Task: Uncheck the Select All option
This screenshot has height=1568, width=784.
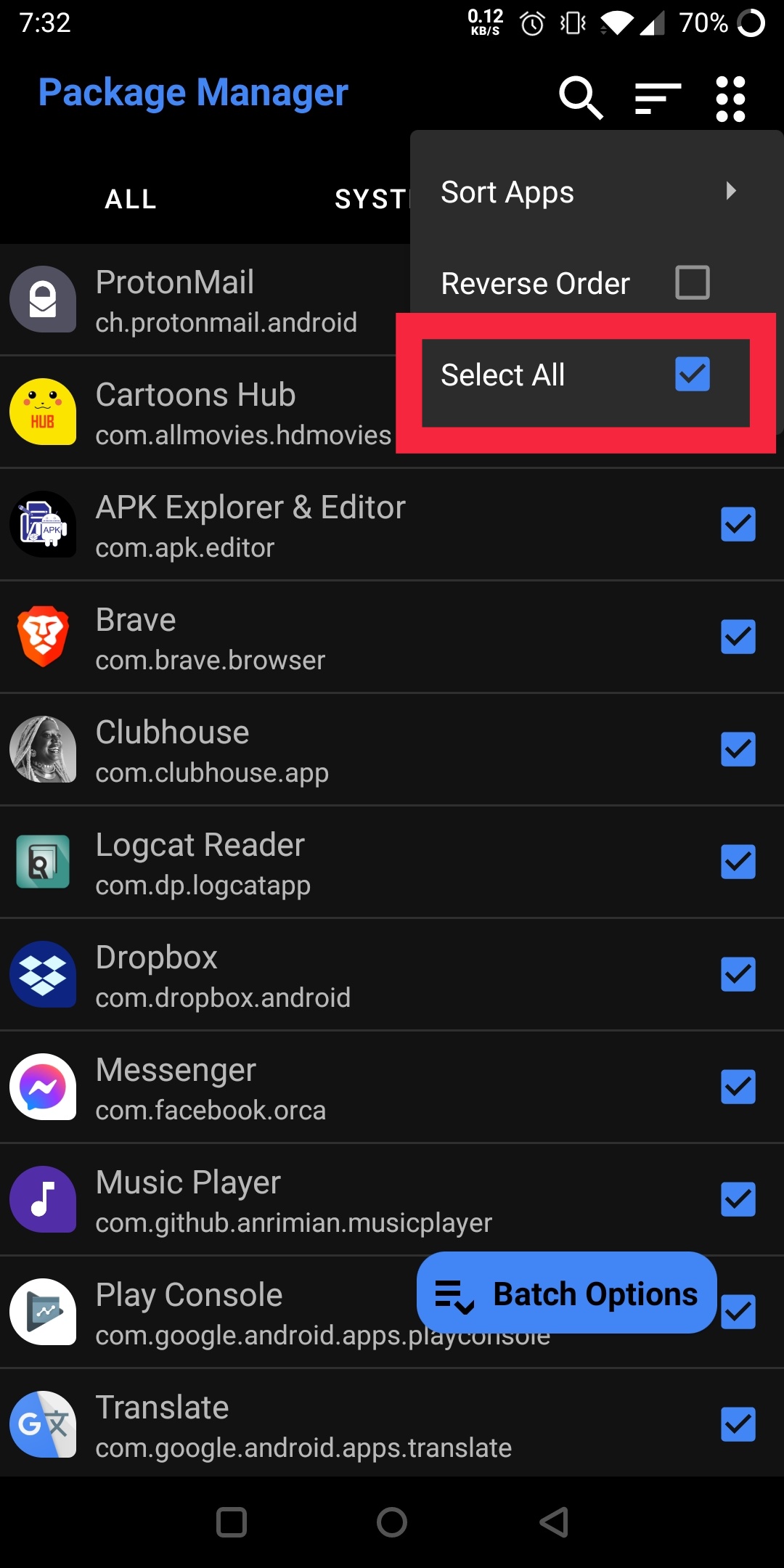Action: coord(693,375)
